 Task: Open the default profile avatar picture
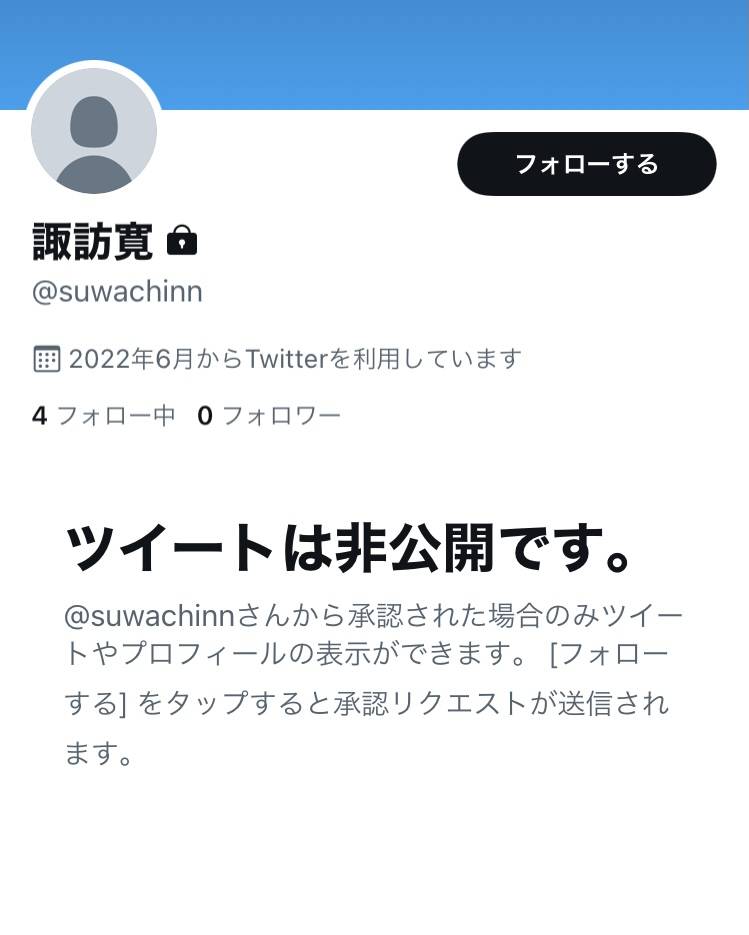click(x=94, y=131)
